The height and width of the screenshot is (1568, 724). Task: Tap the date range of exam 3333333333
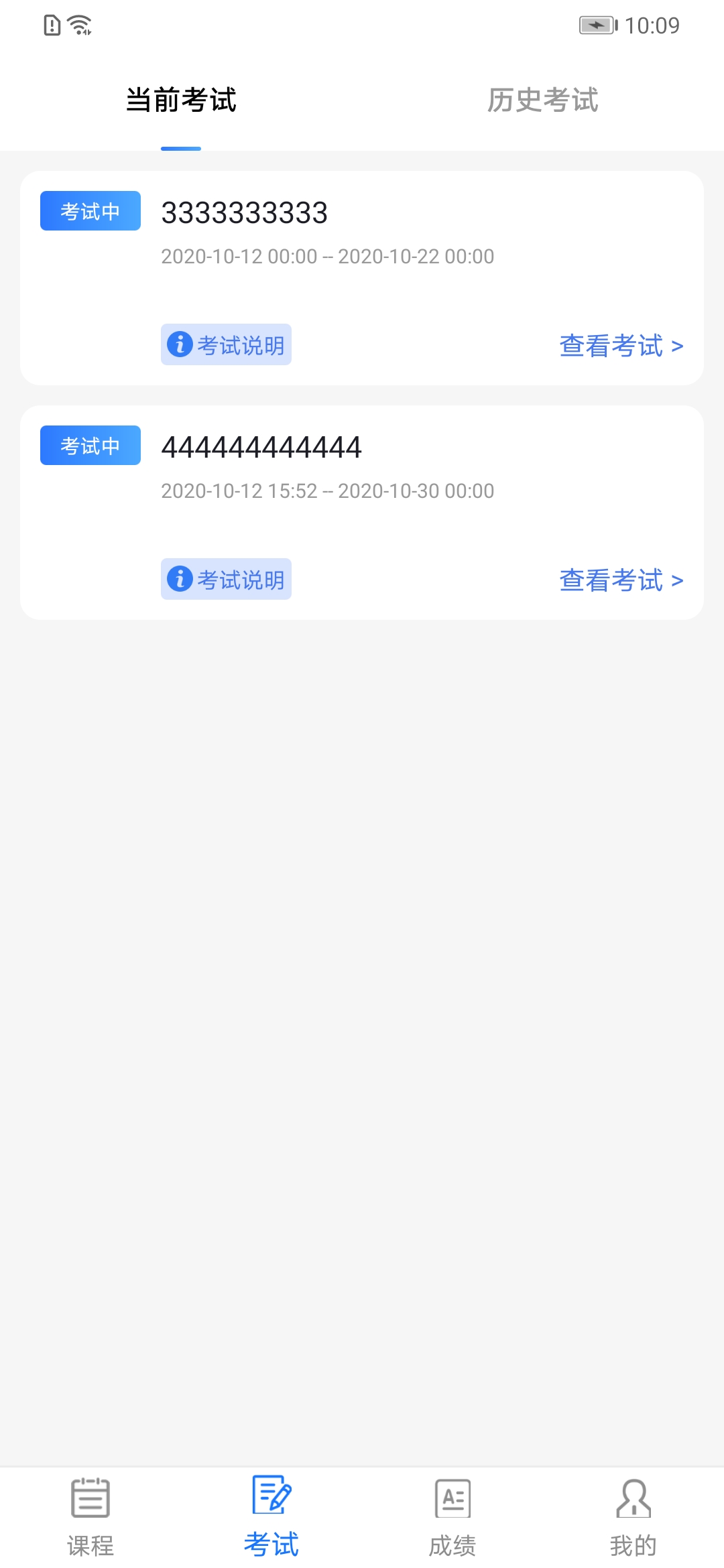(328, 256)
